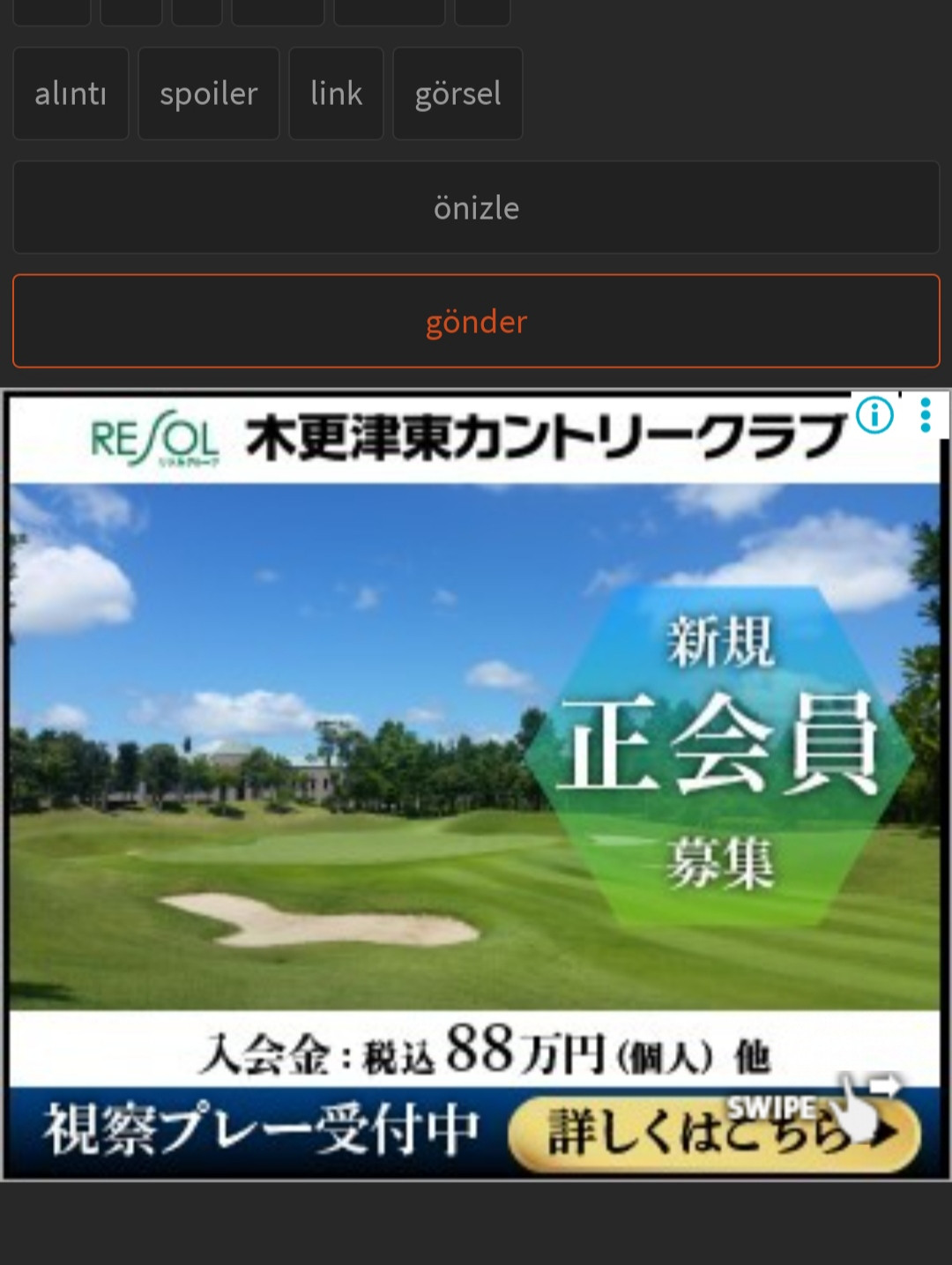Insert a görsel image
952x1265 pixels.
tap(457, 93)
